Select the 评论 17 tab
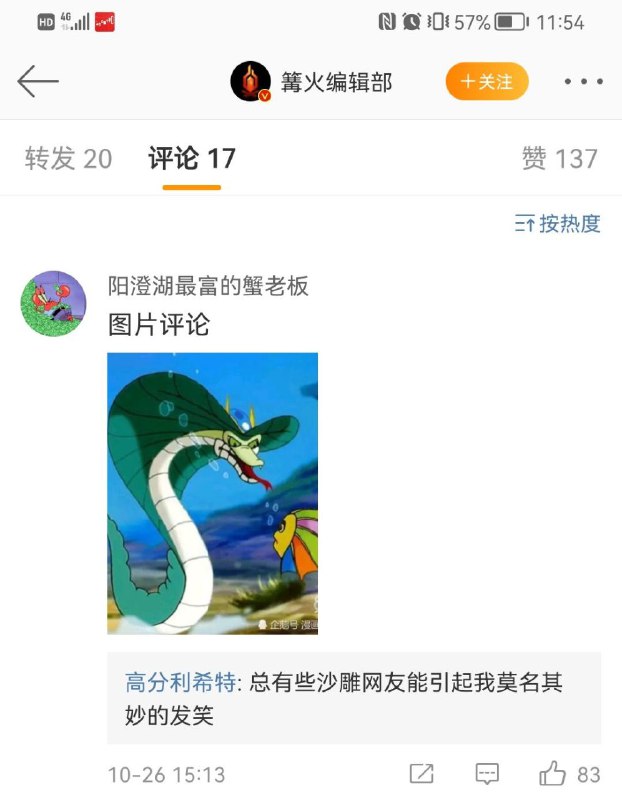This screenshot has height=800, width=622. 192,159
